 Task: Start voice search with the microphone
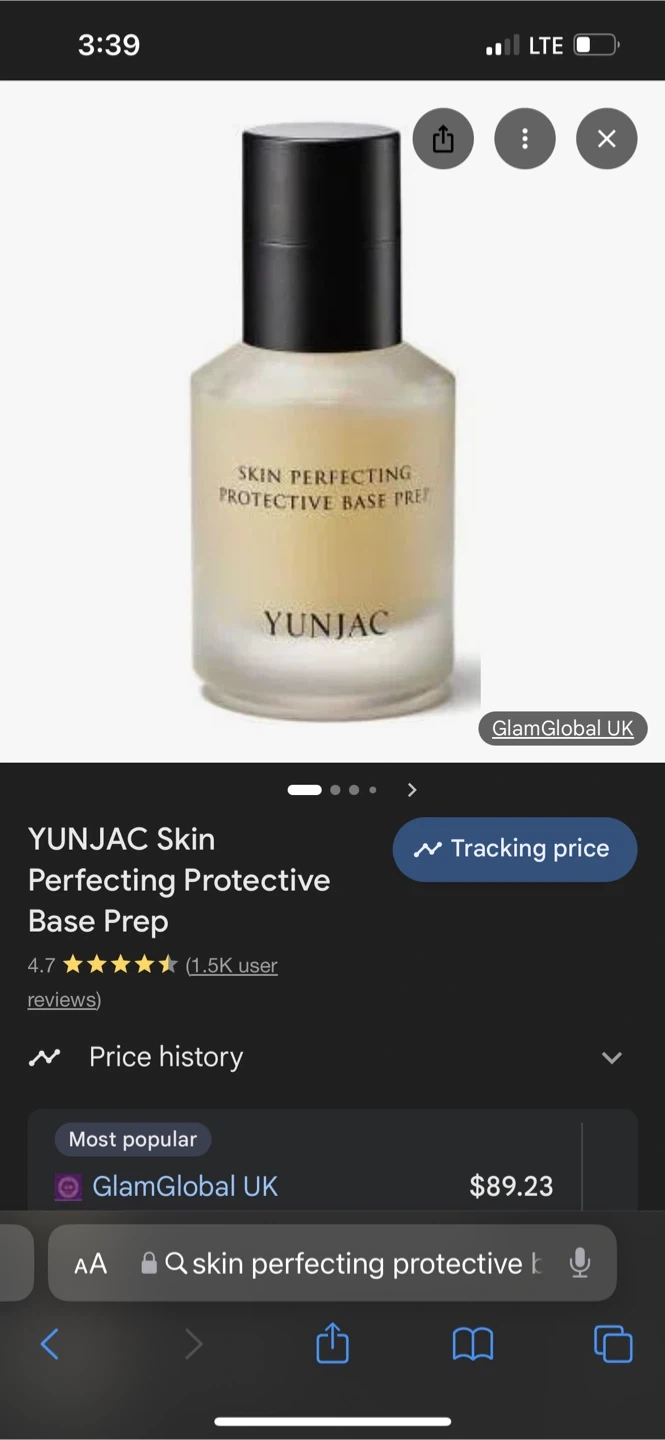[579, 1264]
